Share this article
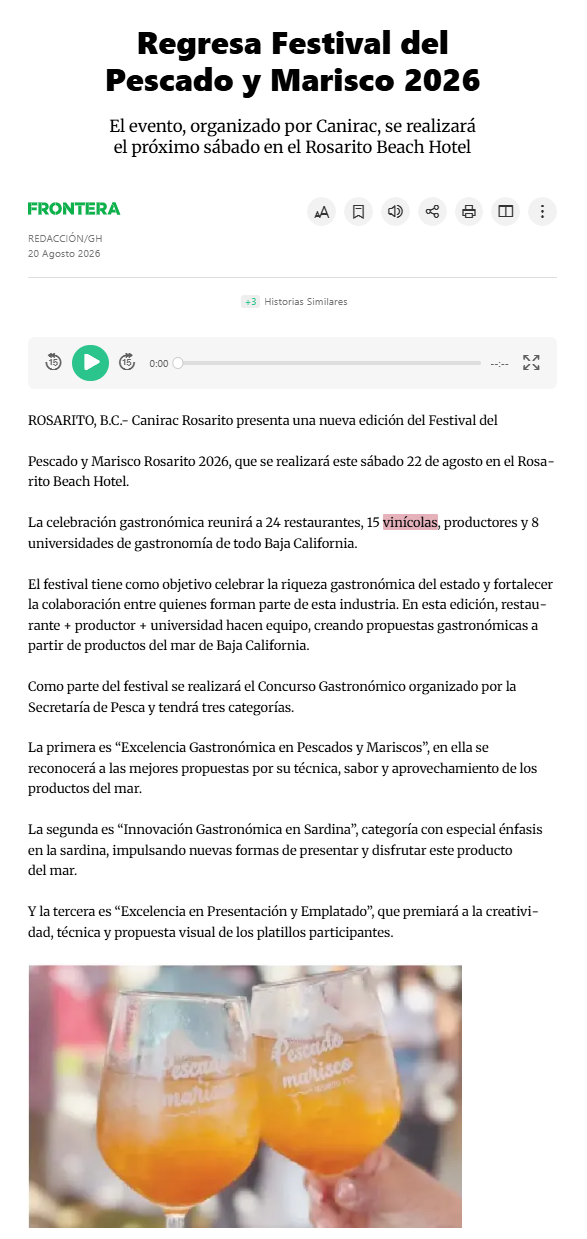The width and height of the screenshot is (587, 1239). (432, 212)
